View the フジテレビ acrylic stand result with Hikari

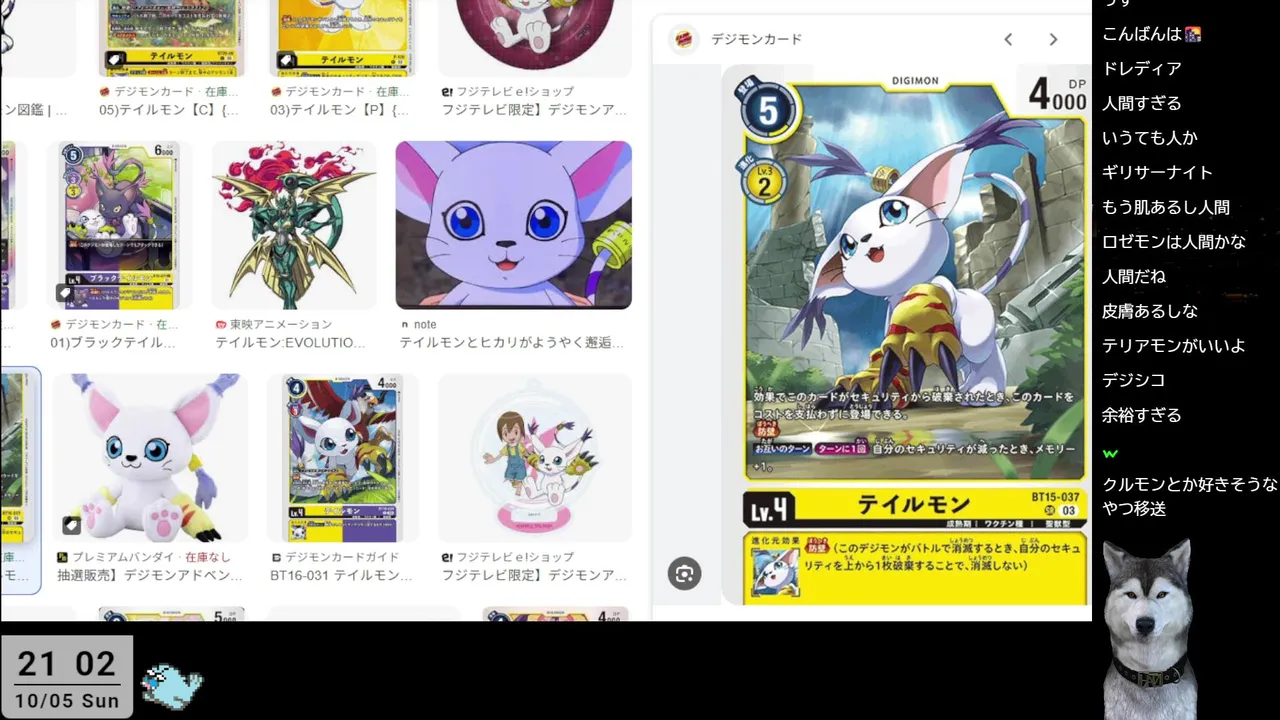pyautogui.click(x=534, y=457)
